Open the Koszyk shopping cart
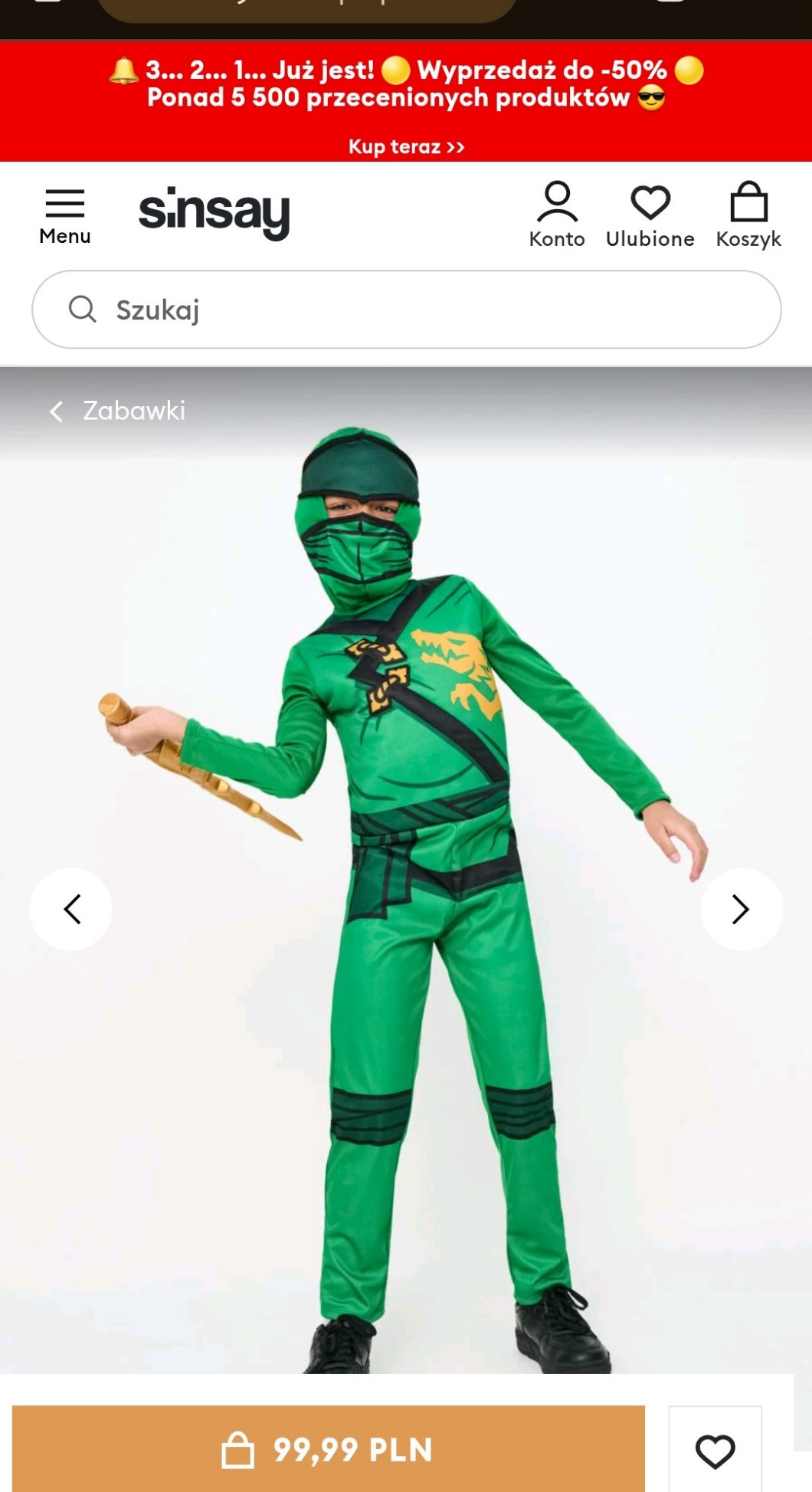 point(748,216)
